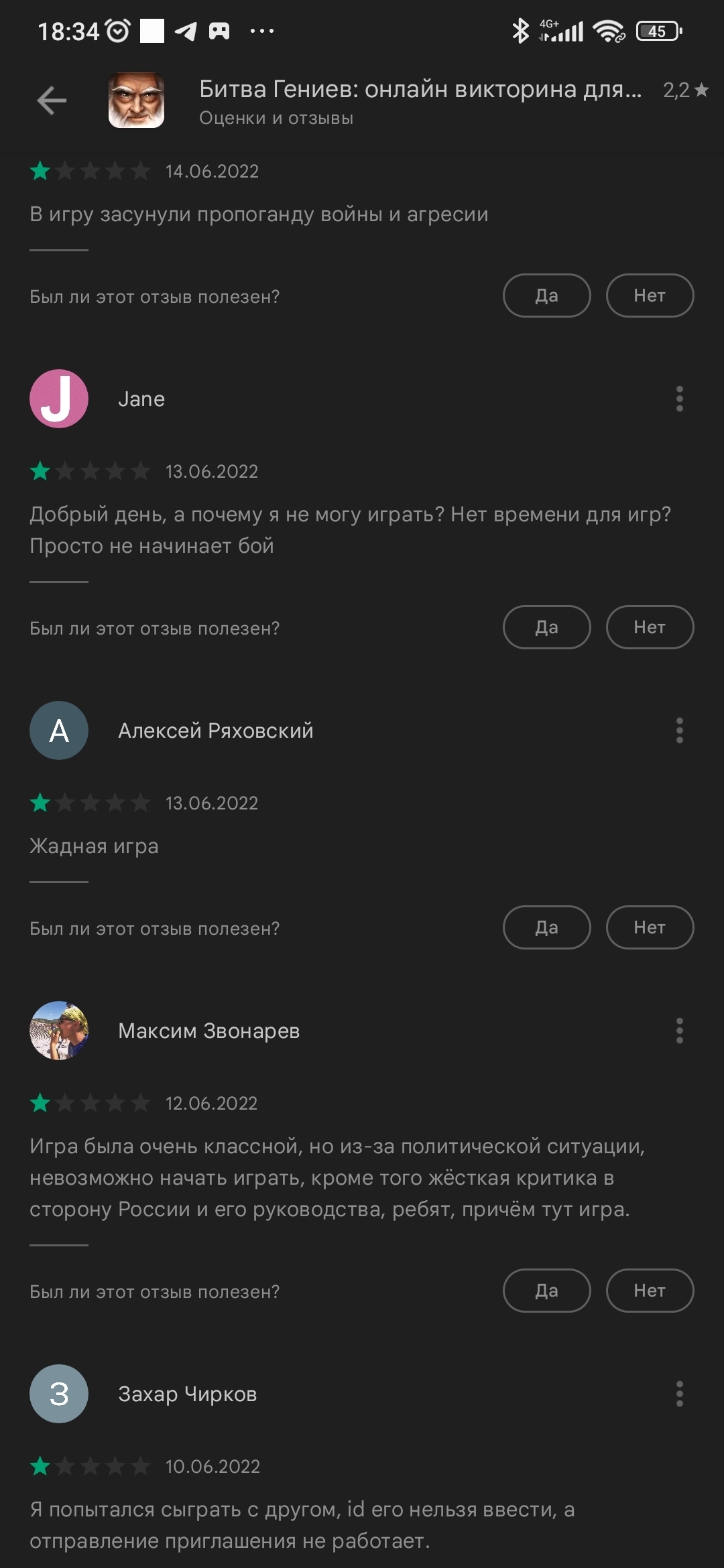This screenshot has width=724, height=1568.
Task: Tap Да under Jane's review
Action: click(546, 627)
